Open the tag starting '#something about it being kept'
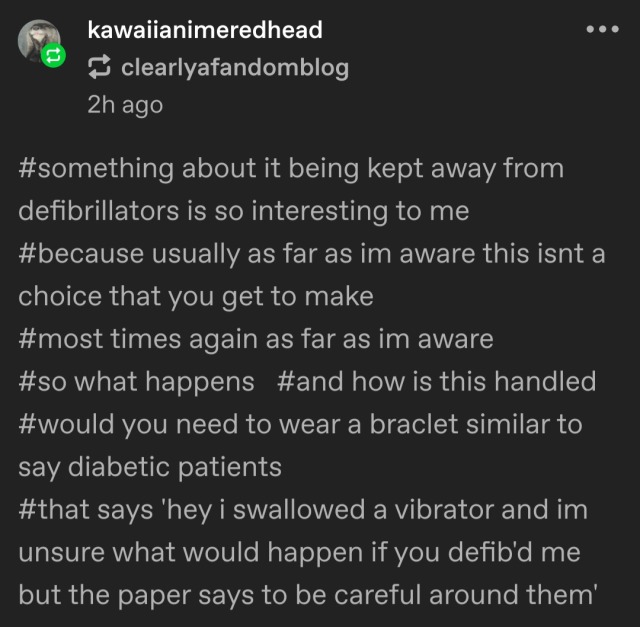 pos(291,169)
